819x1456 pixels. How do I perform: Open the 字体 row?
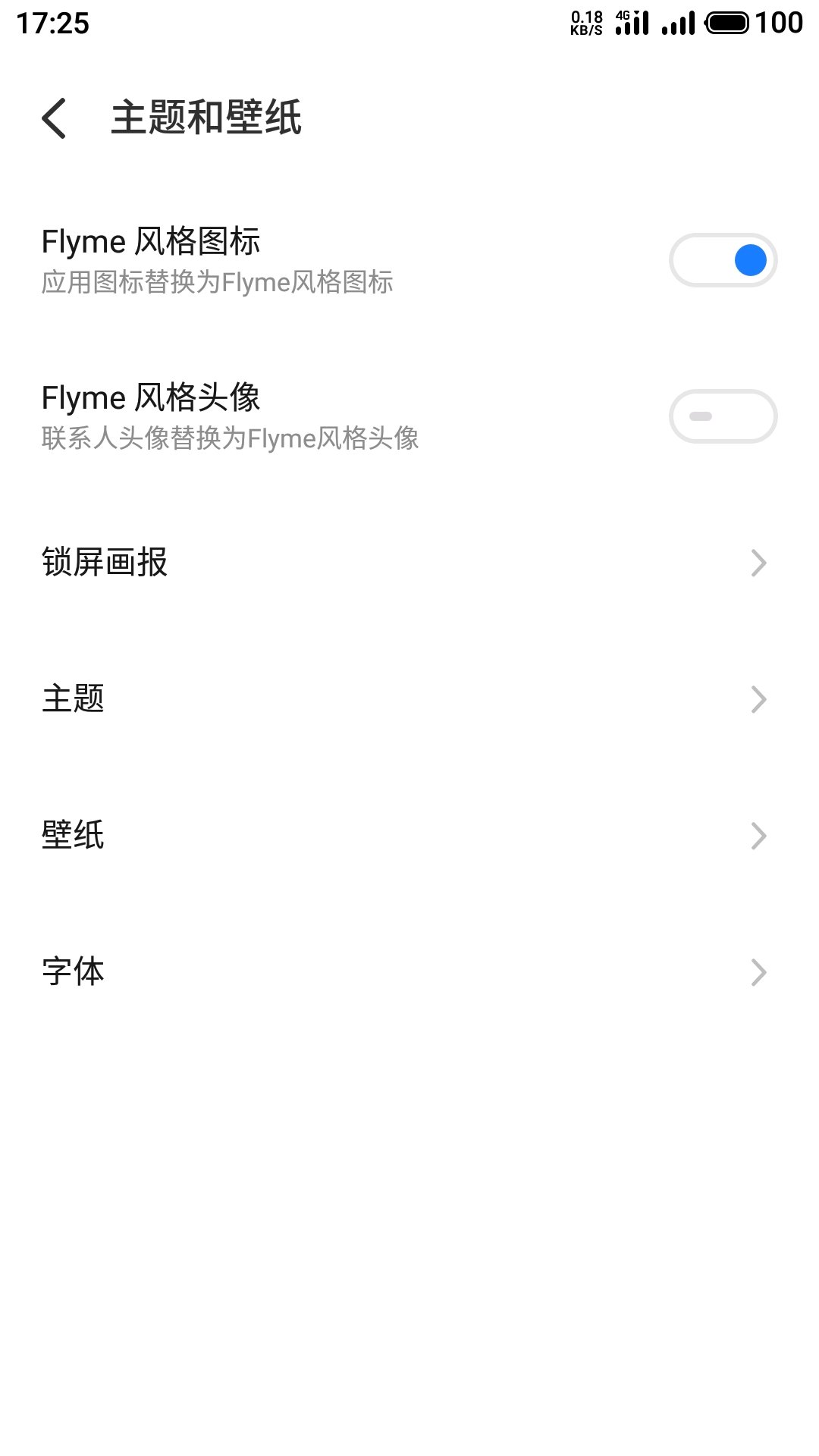409,972
